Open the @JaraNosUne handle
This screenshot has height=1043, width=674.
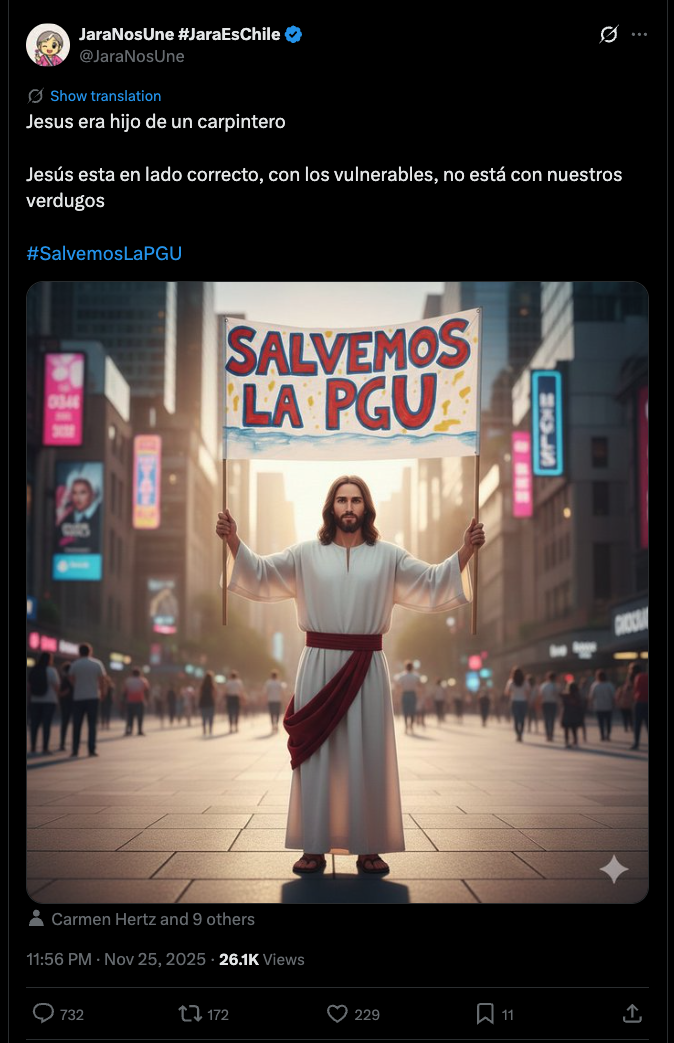(x=132, y=56)
